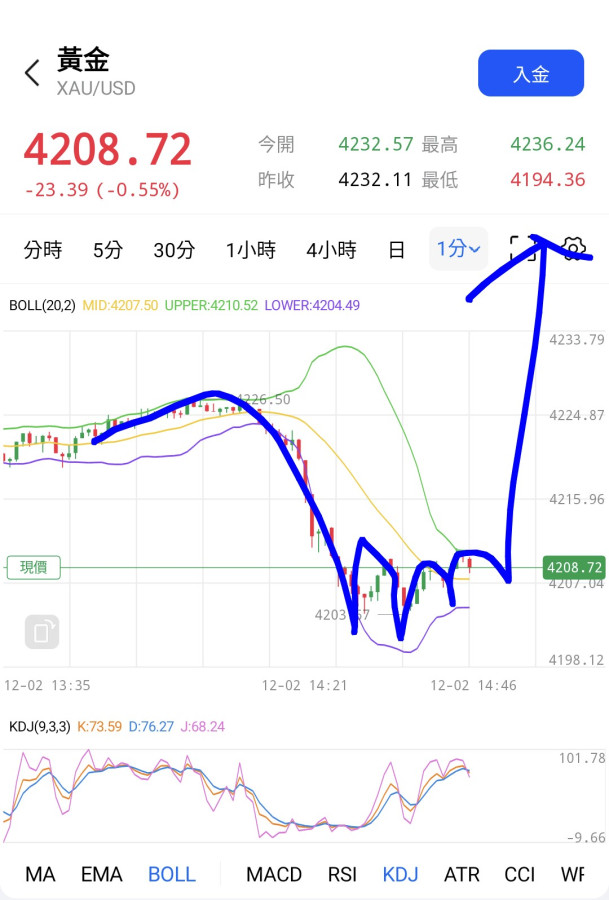Select the KDJ indicator

[400, 874]
